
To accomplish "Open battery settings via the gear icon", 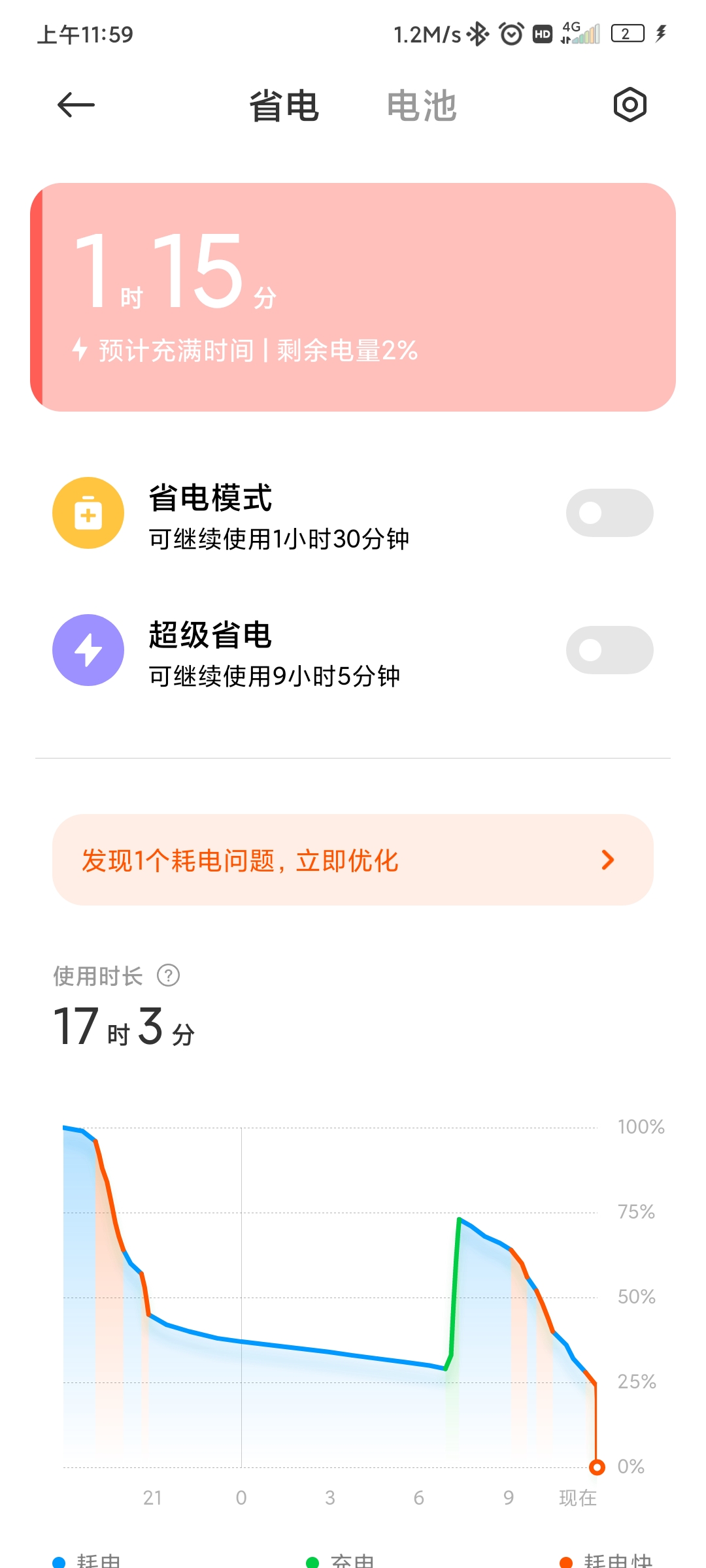I will coord(630,105).
